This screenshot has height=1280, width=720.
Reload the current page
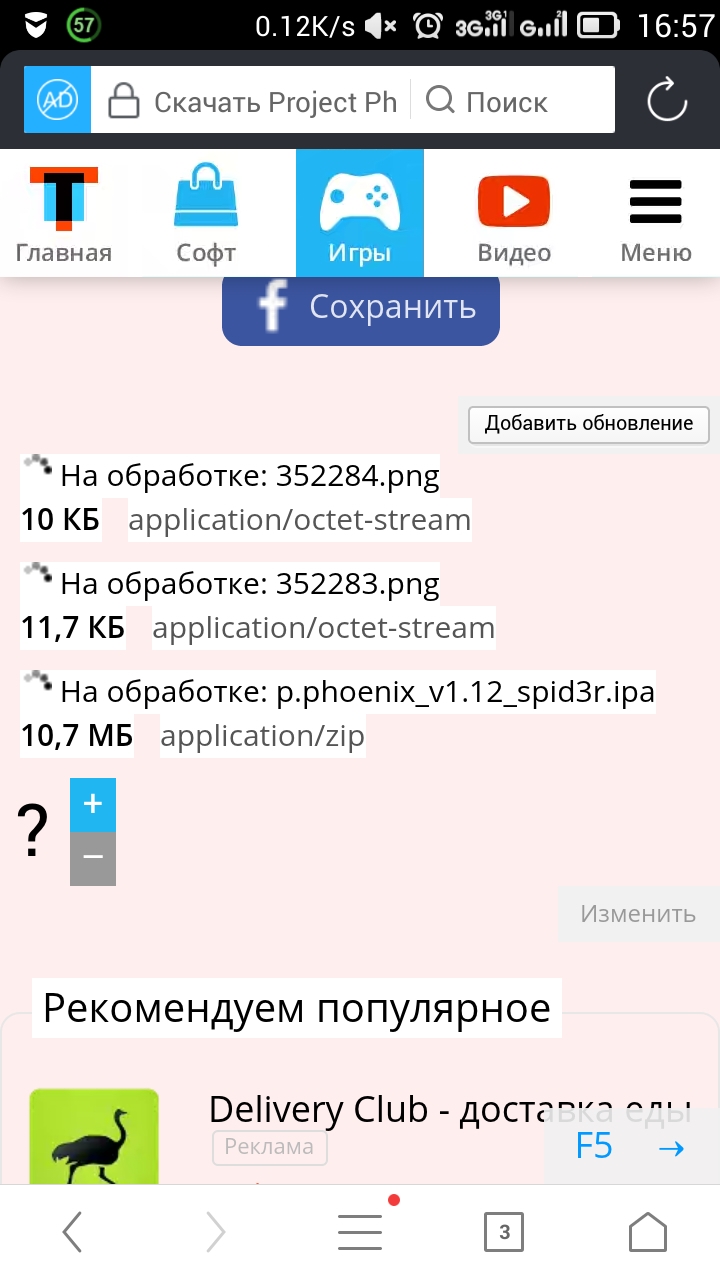[x=667, y=100]
